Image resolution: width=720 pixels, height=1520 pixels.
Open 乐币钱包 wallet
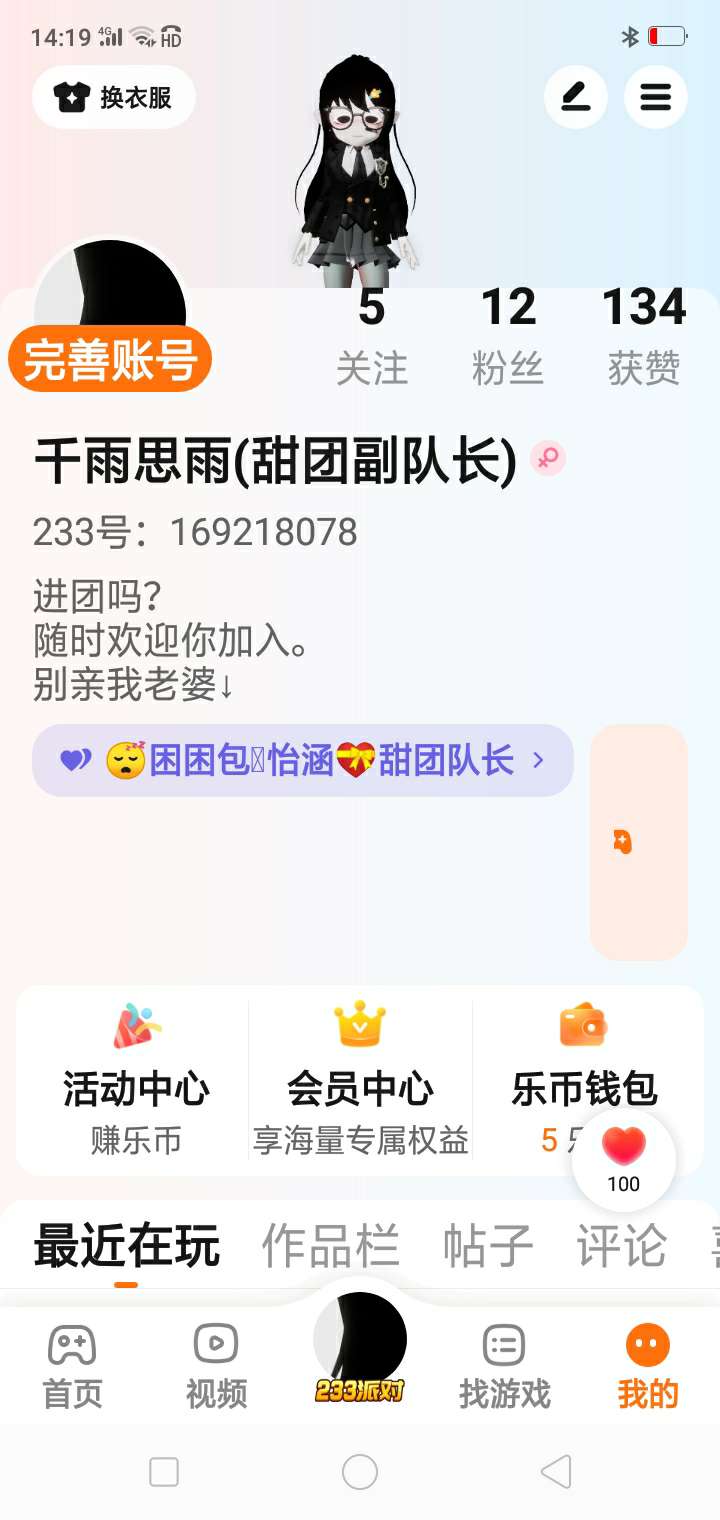click(584, 1080)
